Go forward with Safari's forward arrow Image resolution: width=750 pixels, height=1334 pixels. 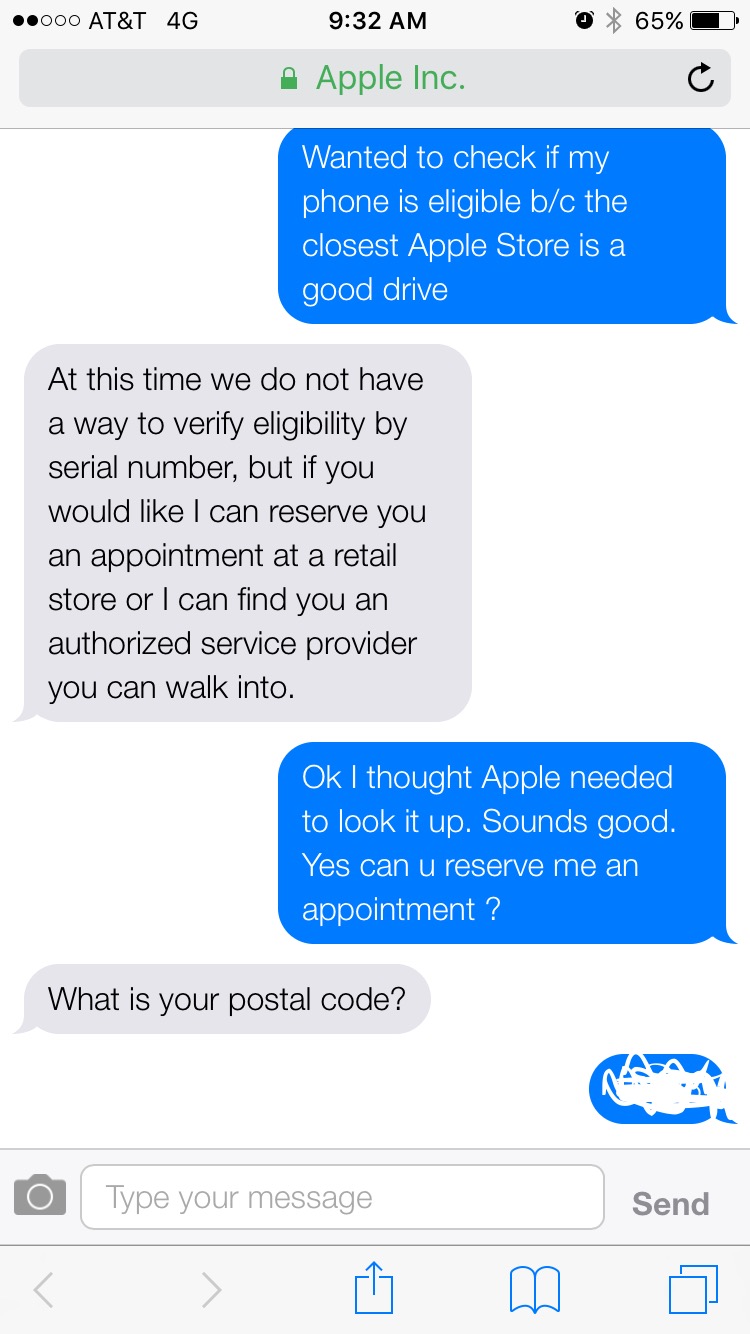(211, 1290)
